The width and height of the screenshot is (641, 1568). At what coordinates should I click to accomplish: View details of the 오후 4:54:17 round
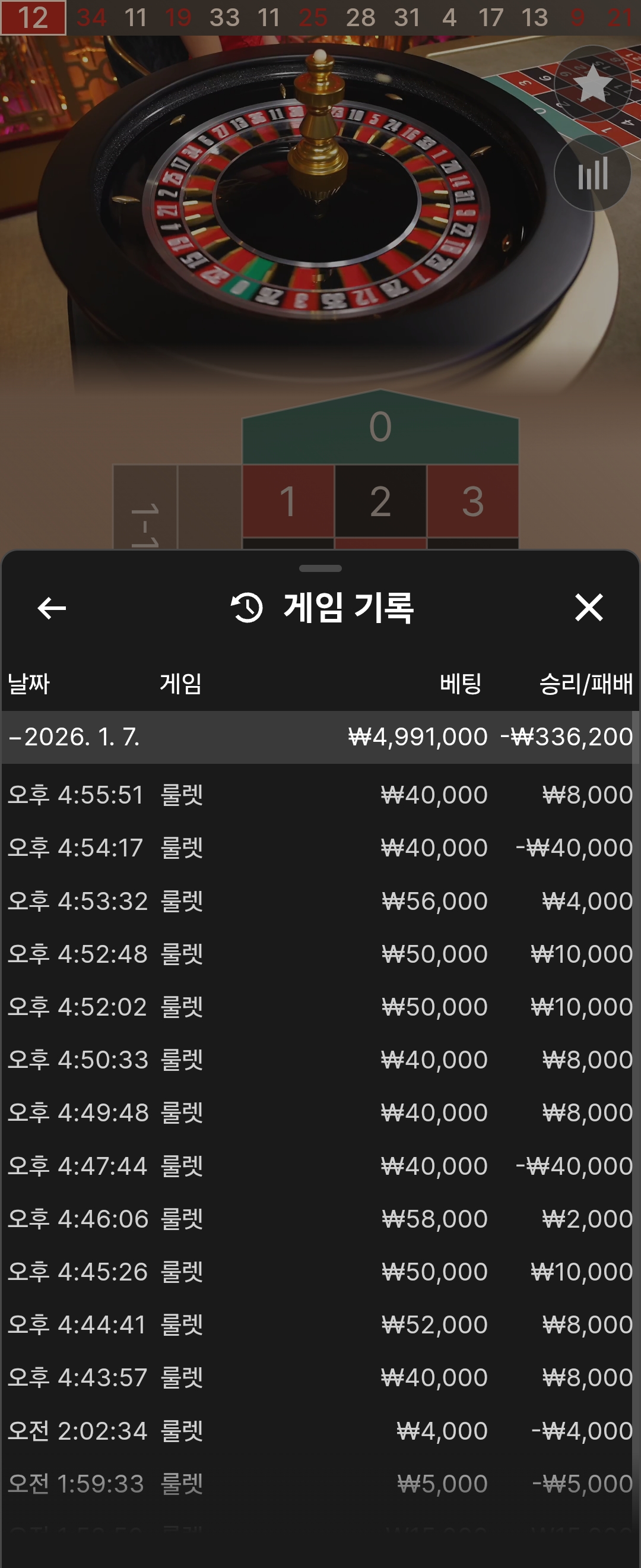(320, 848)
